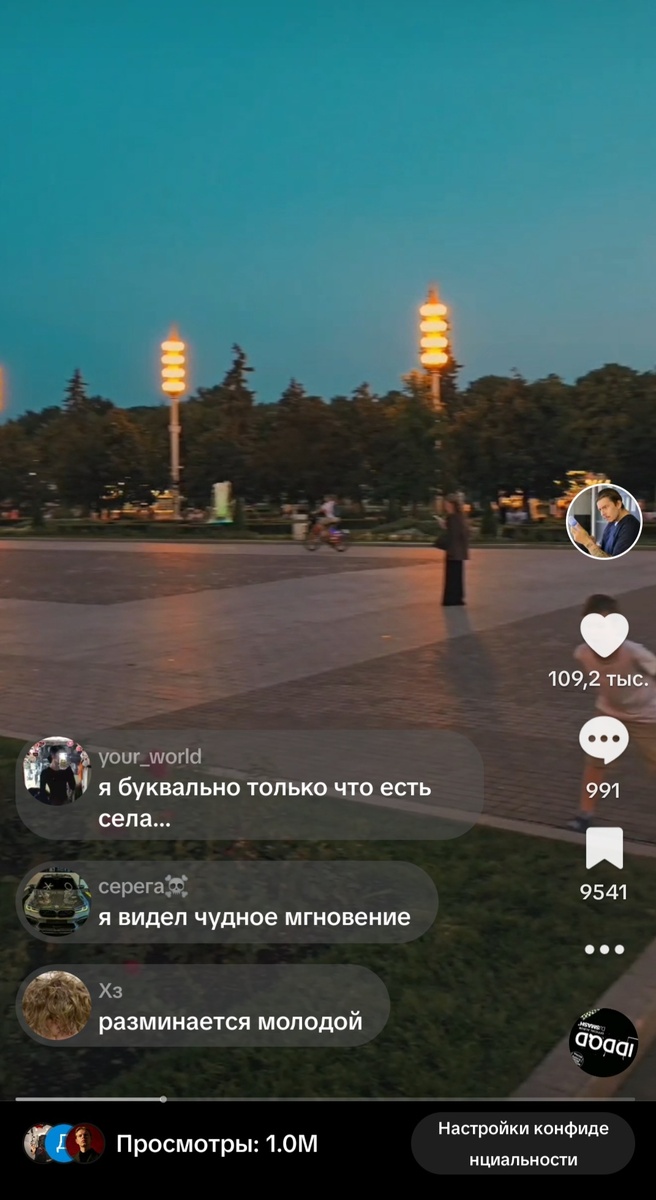Open the comment from your_world
Image resolution: width=656 pixels, height=1200 pixels.
[x=250, y=786]
